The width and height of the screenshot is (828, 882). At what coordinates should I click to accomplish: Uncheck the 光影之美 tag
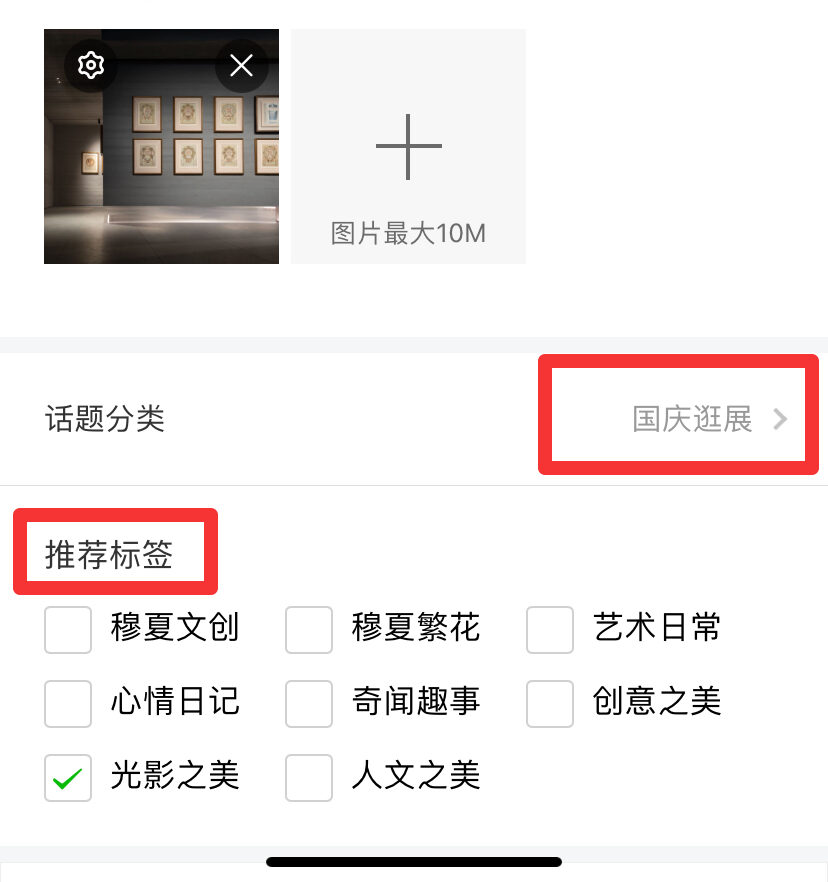(68, 777)
